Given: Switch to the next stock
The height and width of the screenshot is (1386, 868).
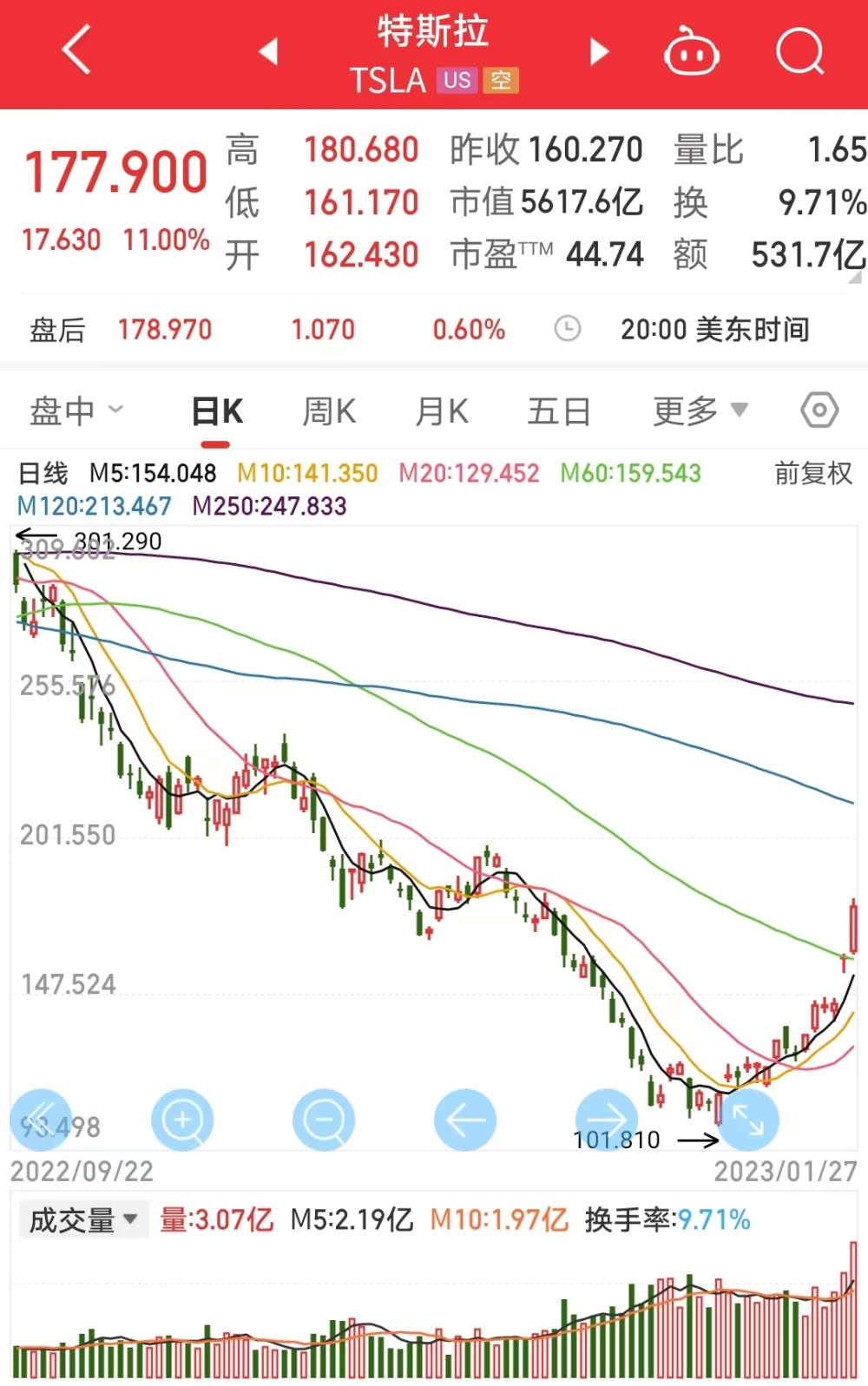Looking at the screenshot, I should point(598,52).
